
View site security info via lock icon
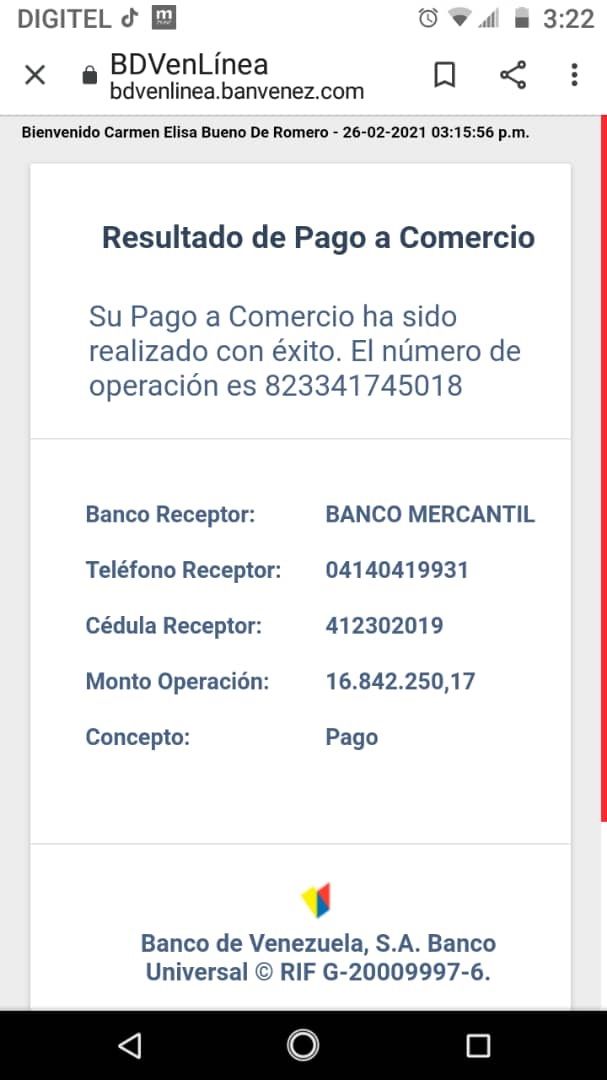point(90,76)
